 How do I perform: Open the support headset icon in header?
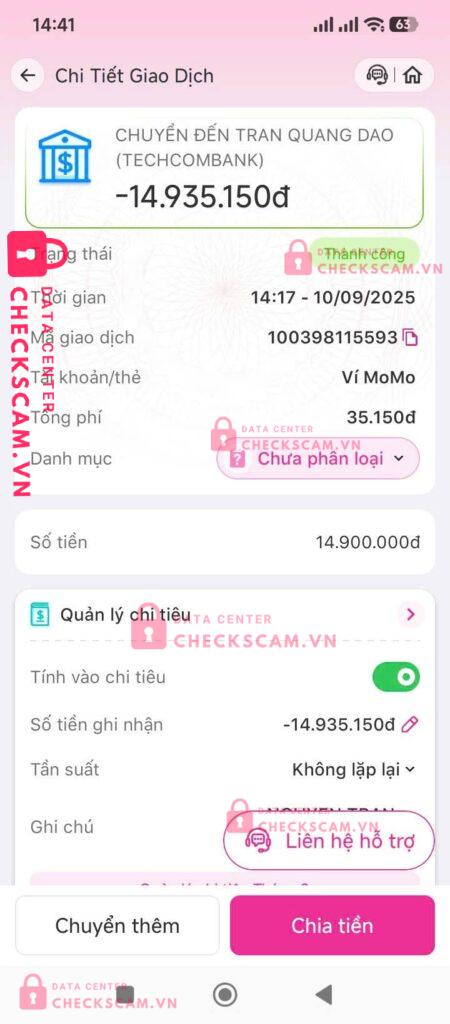pos(378,76)
